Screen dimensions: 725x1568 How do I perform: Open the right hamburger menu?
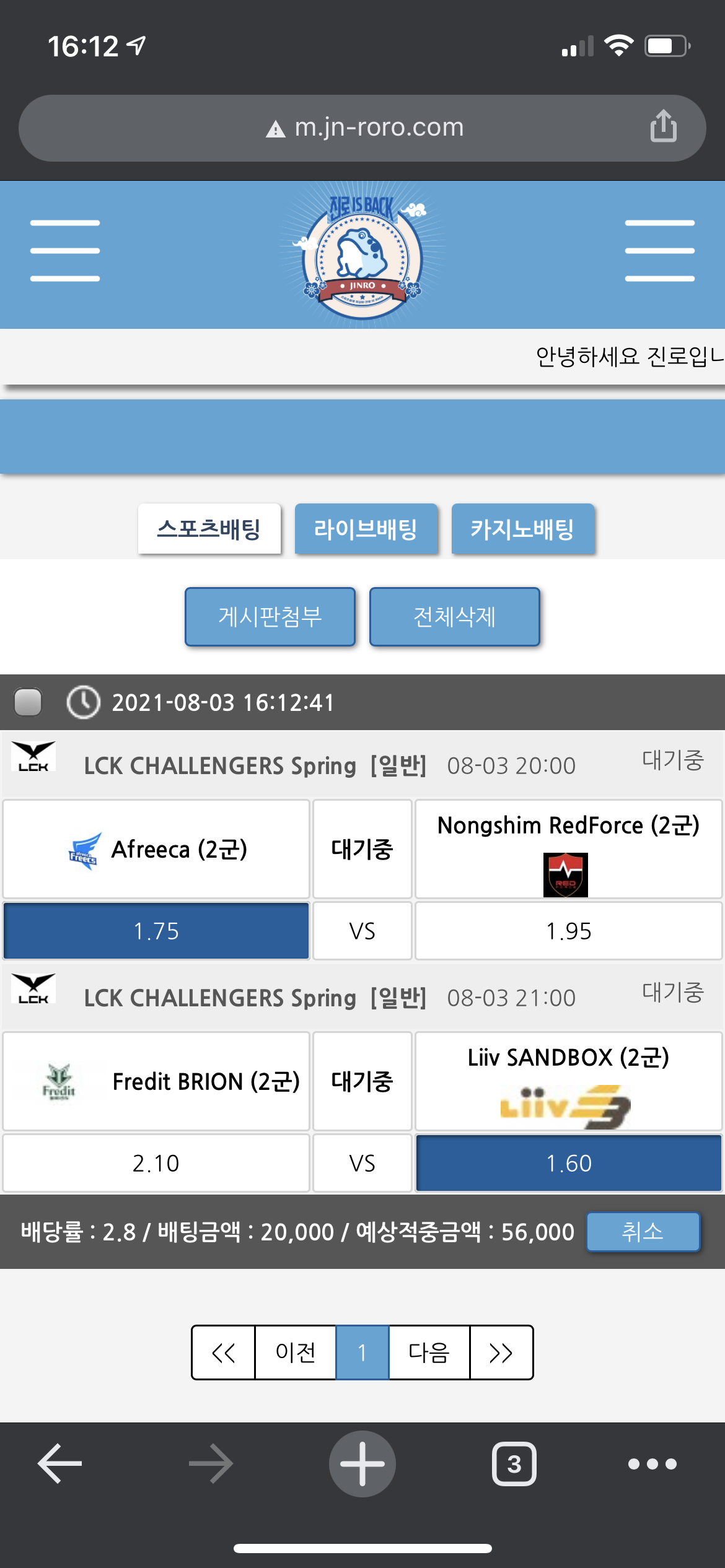click(x=659, y=251)
